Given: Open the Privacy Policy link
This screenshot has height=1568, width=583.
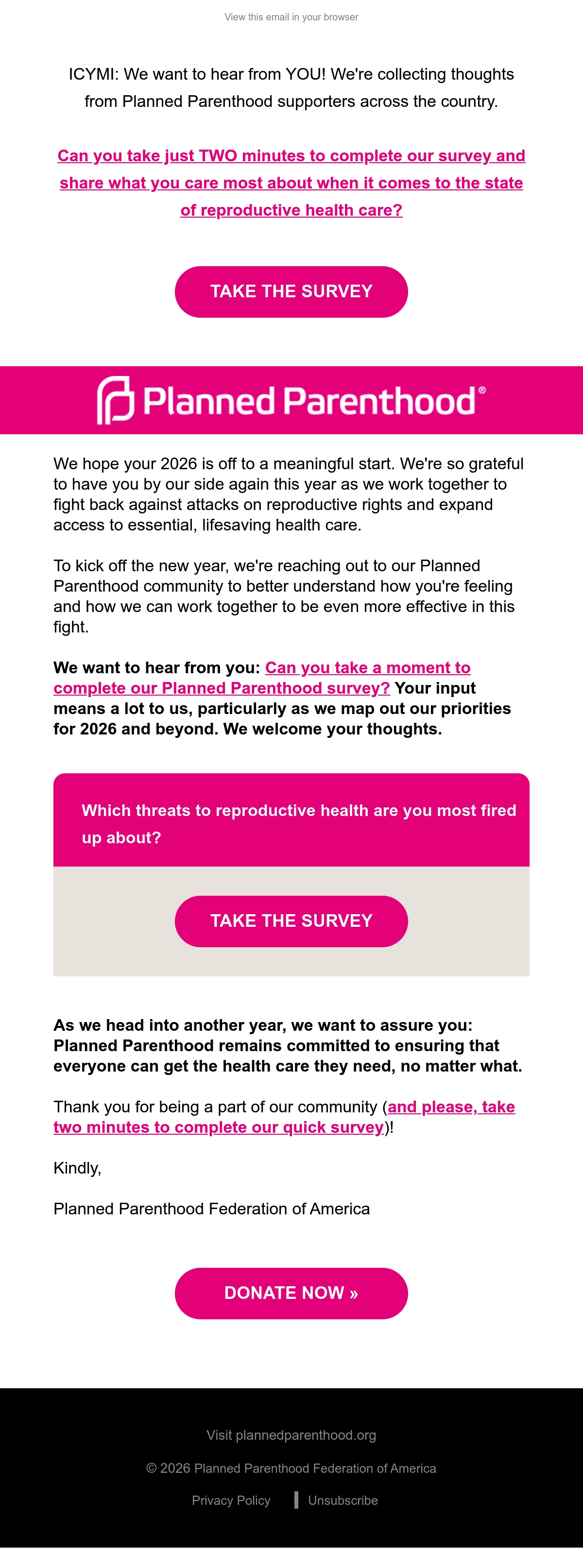Looking at the screenshot, I should coord(231,1500).
